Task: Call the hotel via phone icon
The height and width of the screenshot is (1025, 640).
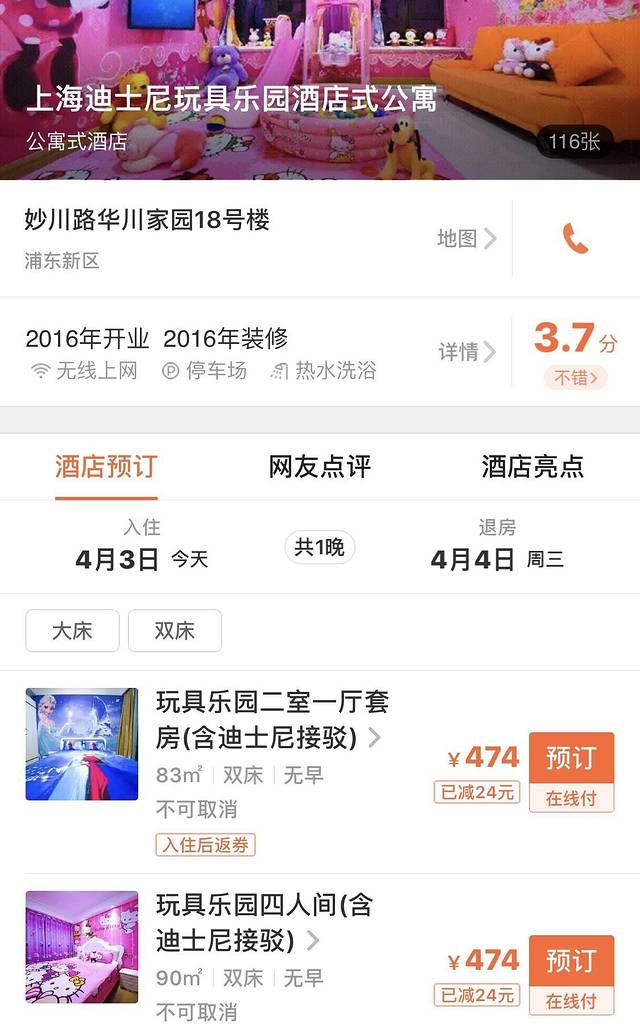Action: pyautogui.click(x=575, y=238)
